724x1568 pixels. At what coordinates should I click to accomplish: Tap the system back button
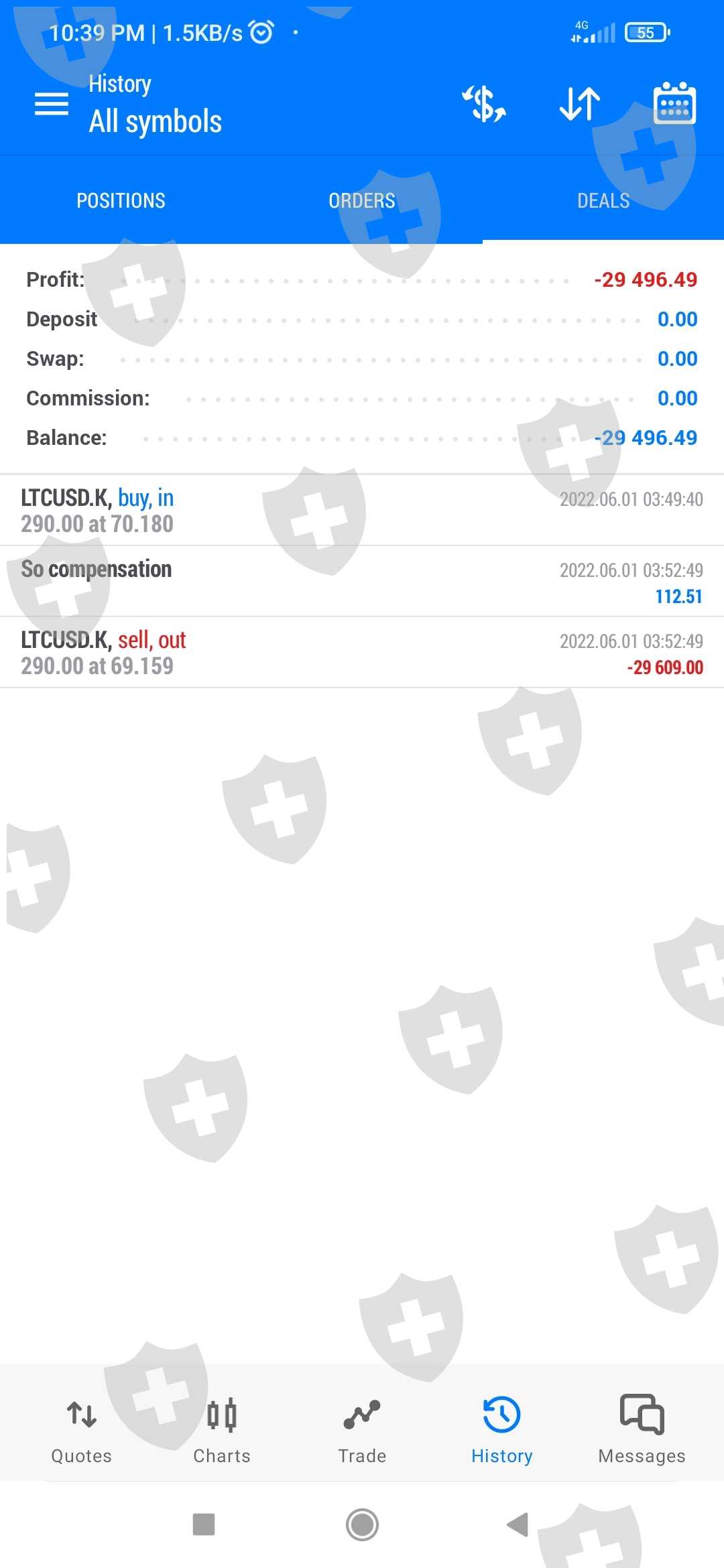pos(518,1524)
